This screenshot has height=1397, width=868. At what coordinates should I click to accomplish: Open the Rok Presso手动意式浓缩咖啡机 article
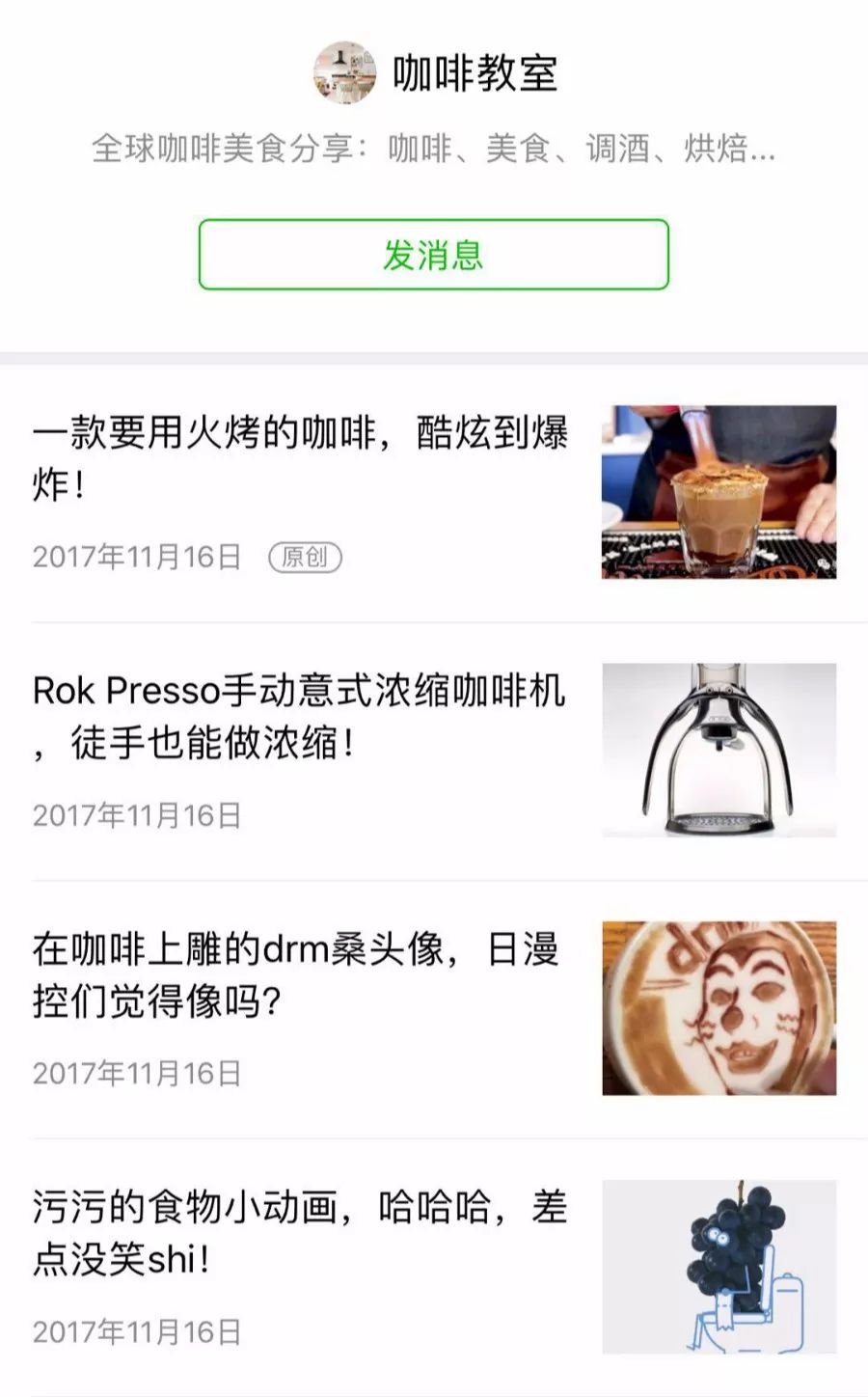pos(434,751)
